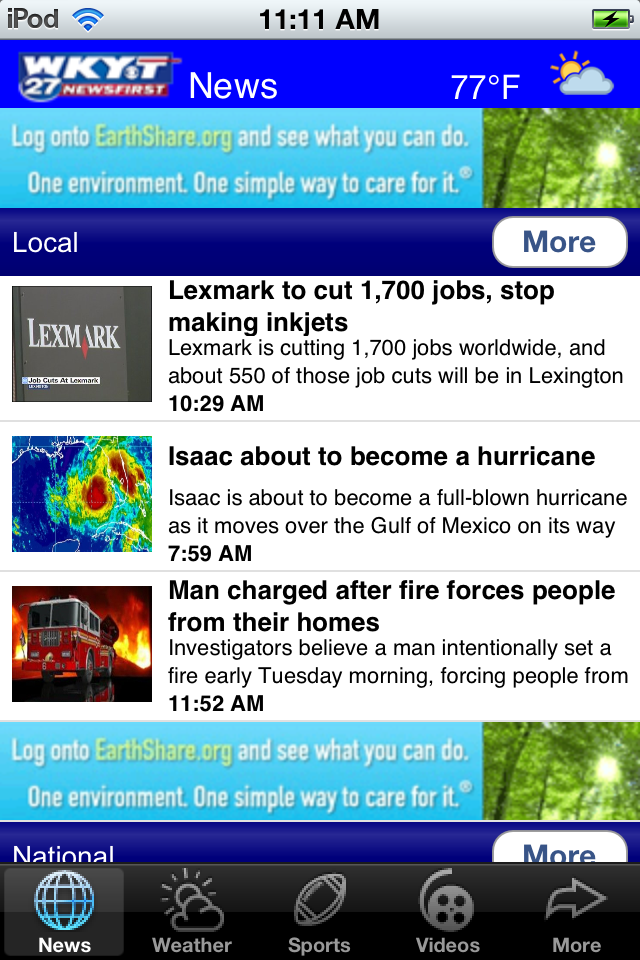This screenshot has width=640, height=960.
Task: Read the Lexmark job cuts story
Action: [x=395, y=346]
